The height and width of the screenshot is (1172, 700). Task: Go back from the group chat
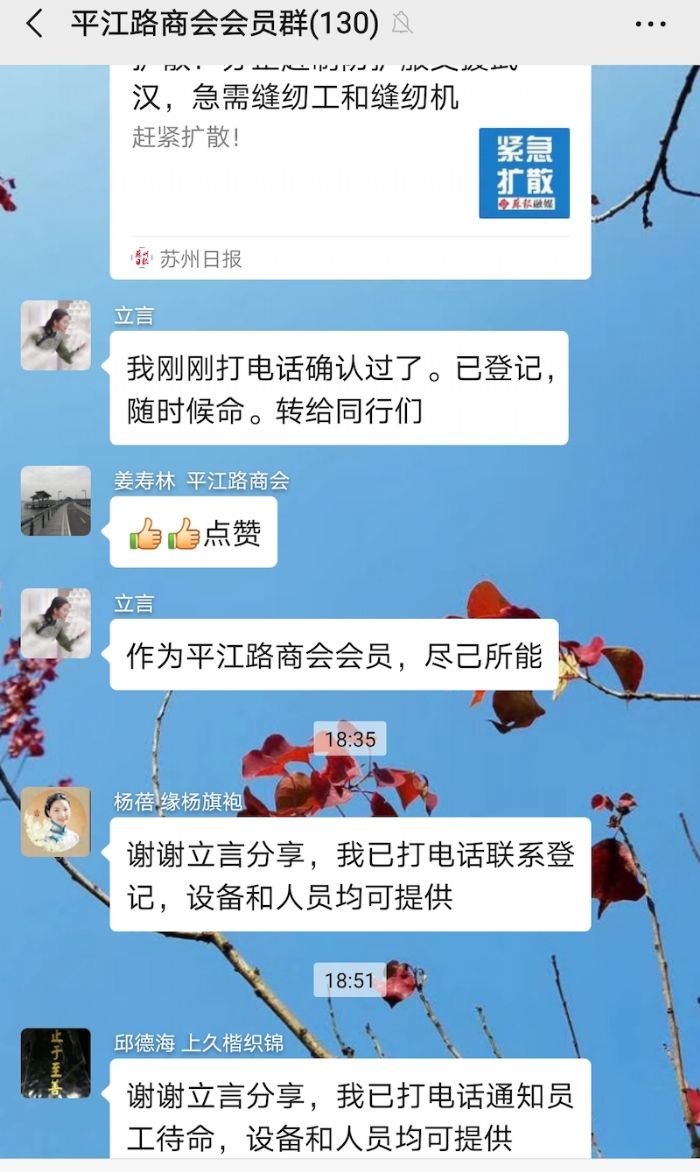pos(34,24)
